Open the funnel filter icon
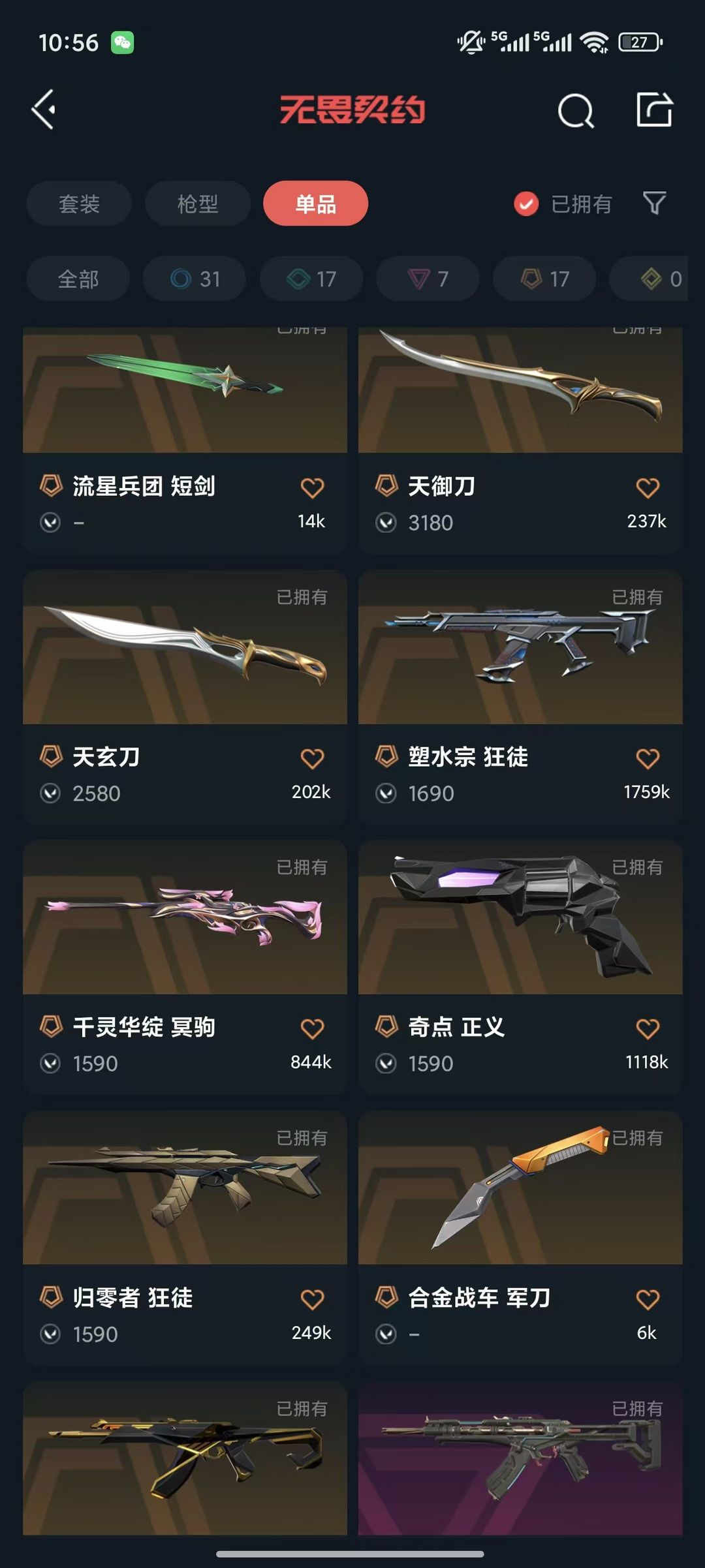 (654, 203)
